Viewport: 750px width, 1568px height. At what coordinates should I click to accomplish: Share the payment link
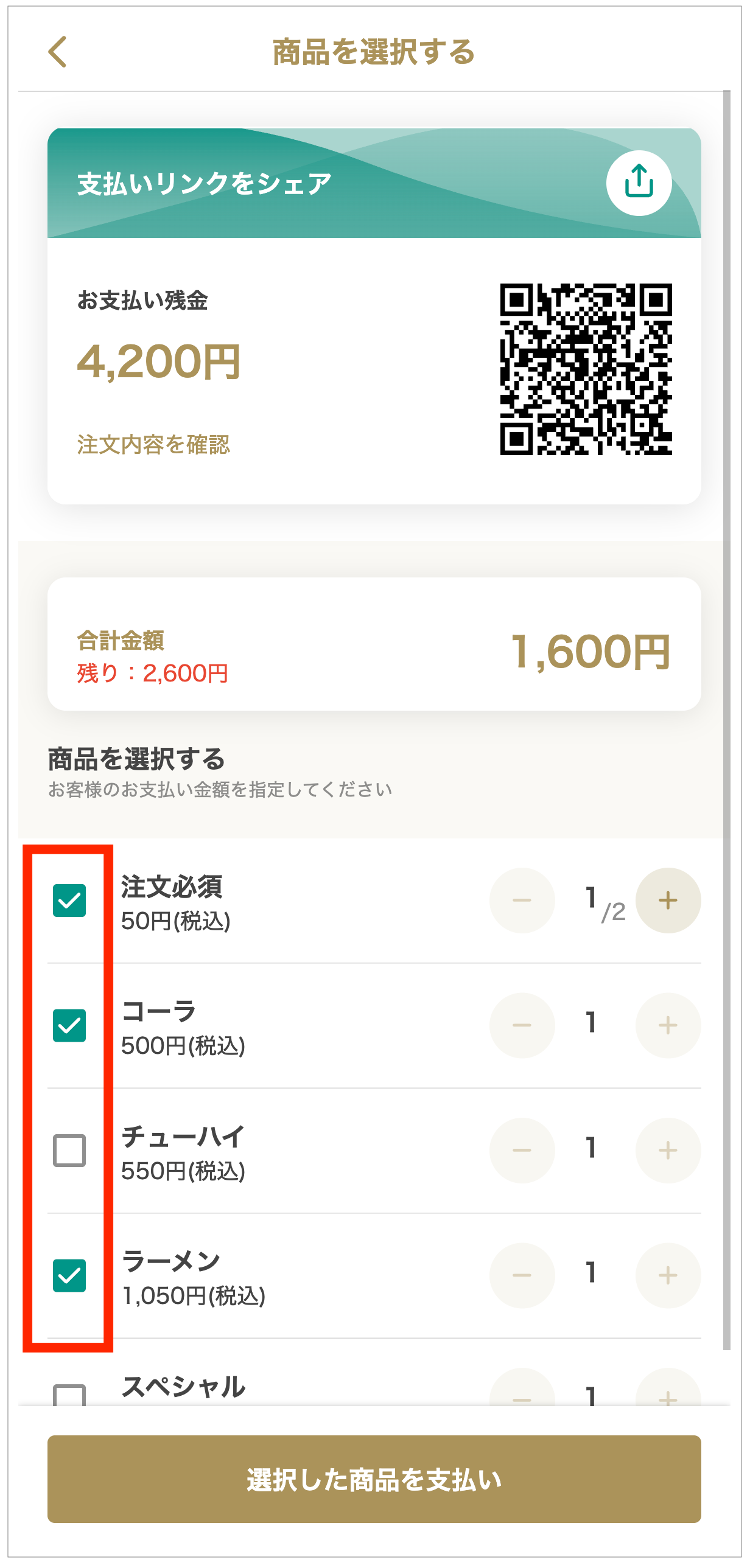(x=639, y=183)
